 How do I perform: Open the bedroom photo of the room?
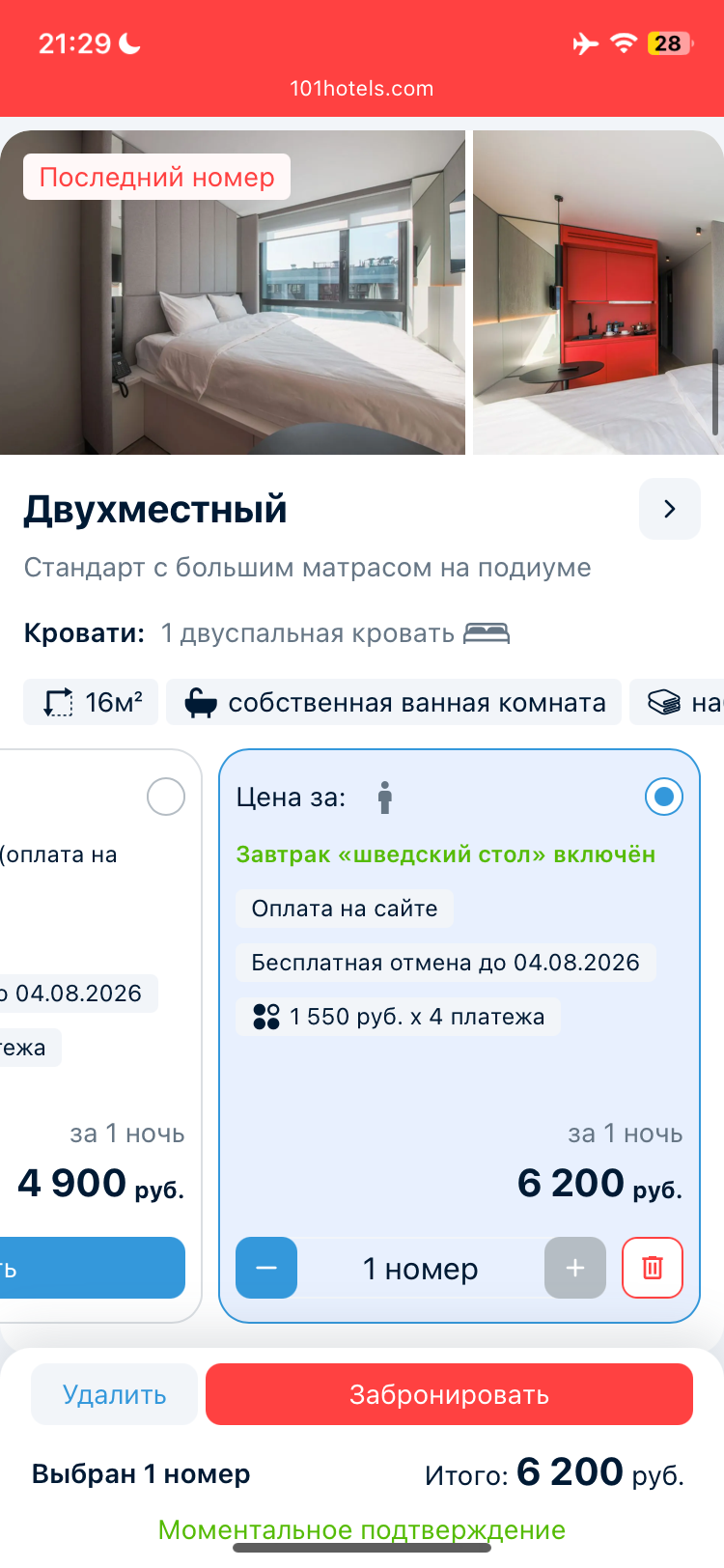coord(233,293)
